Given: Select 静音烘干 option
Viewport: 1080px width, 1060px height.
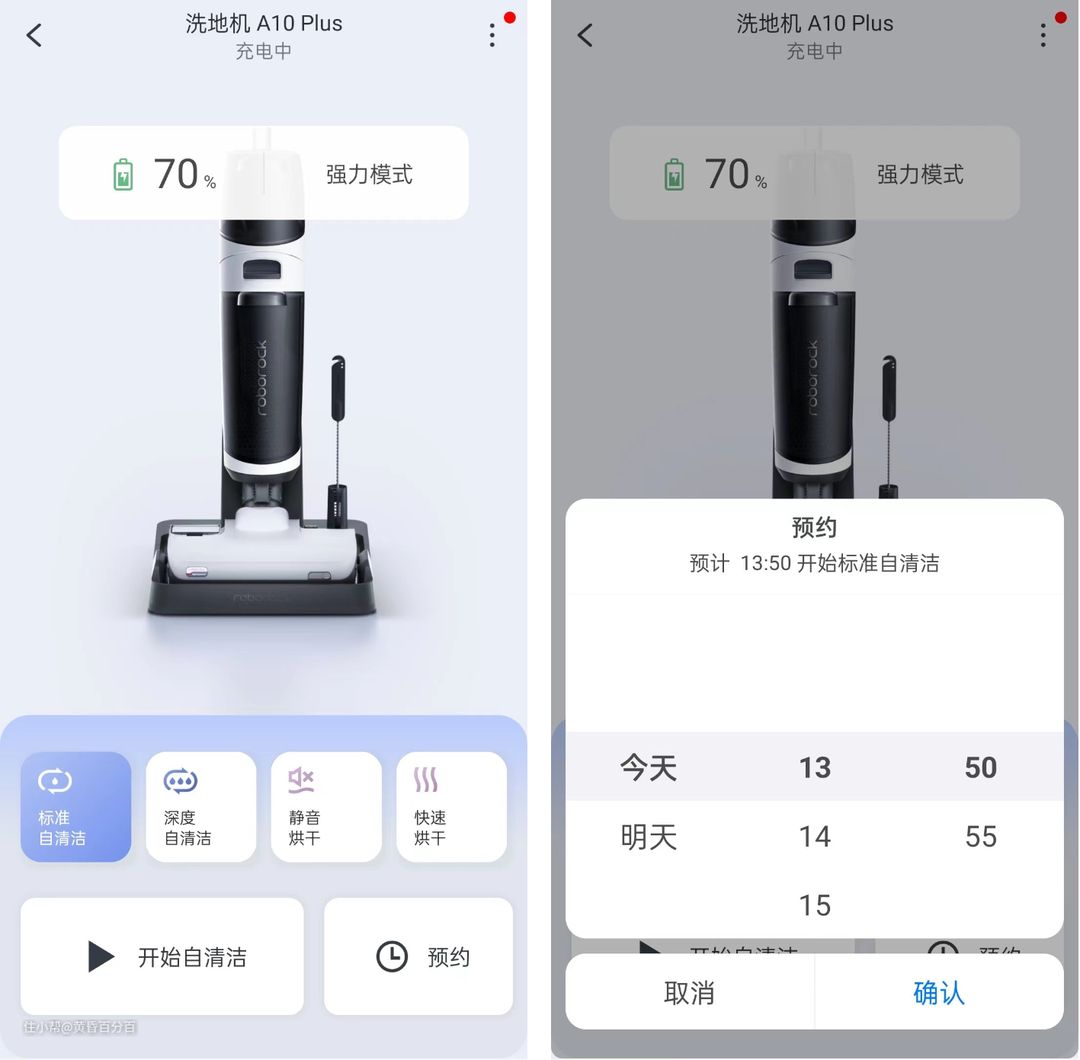Looking at the screenshot, I should (326, 807).
